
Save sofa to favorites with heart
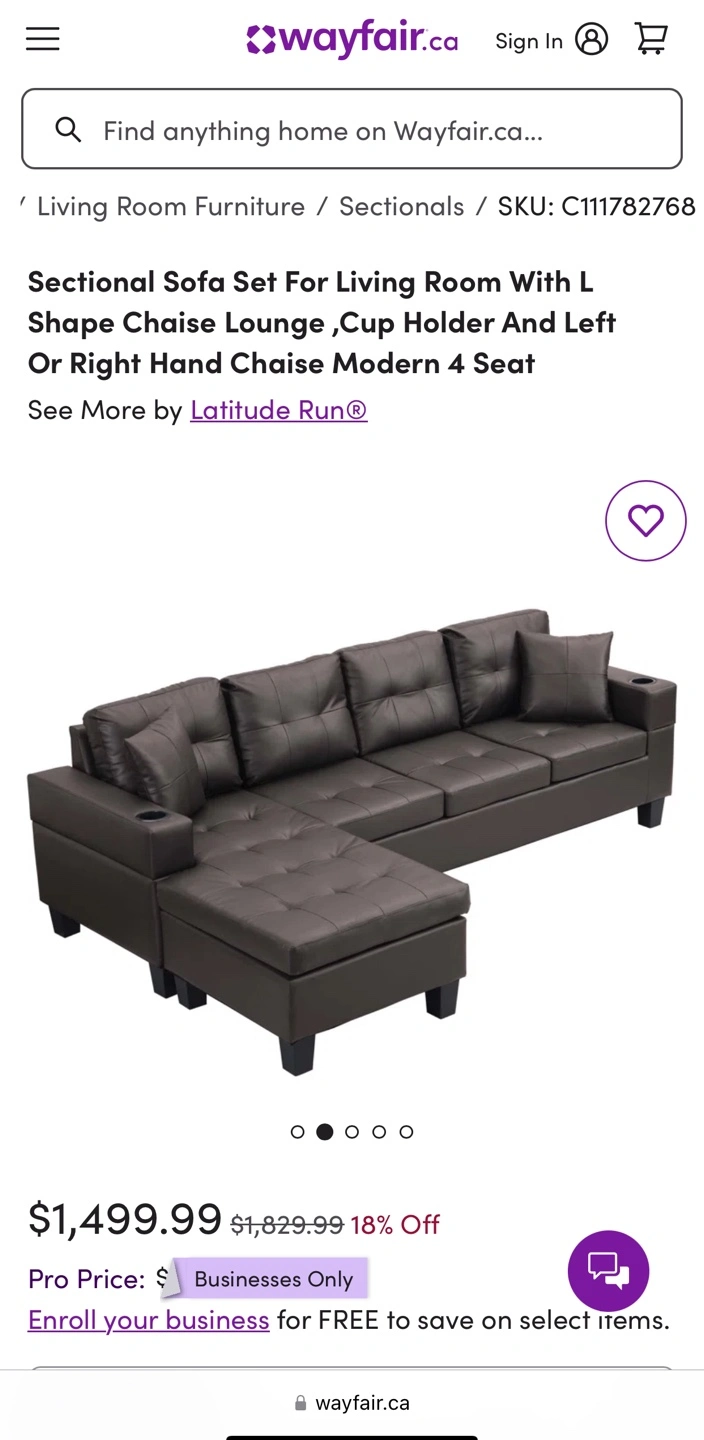(x=646, y=521)
